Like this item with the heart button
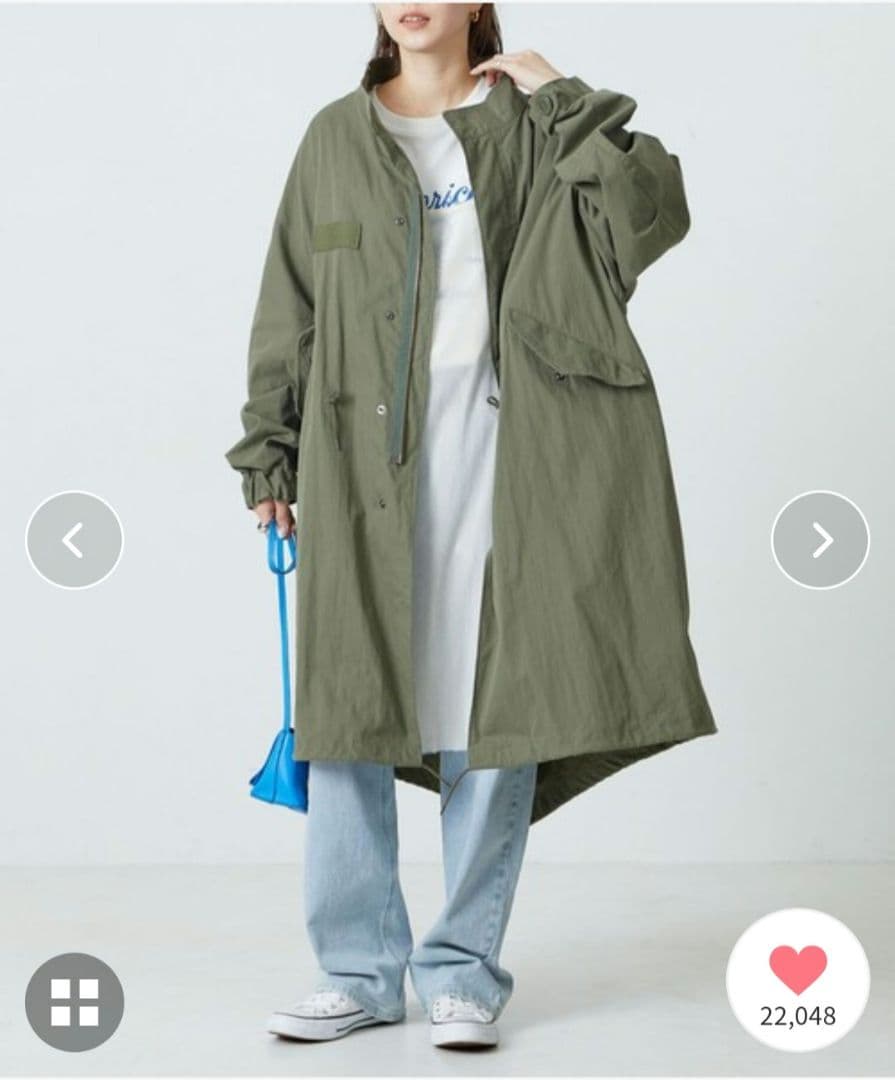 click(x=797, y=971)
